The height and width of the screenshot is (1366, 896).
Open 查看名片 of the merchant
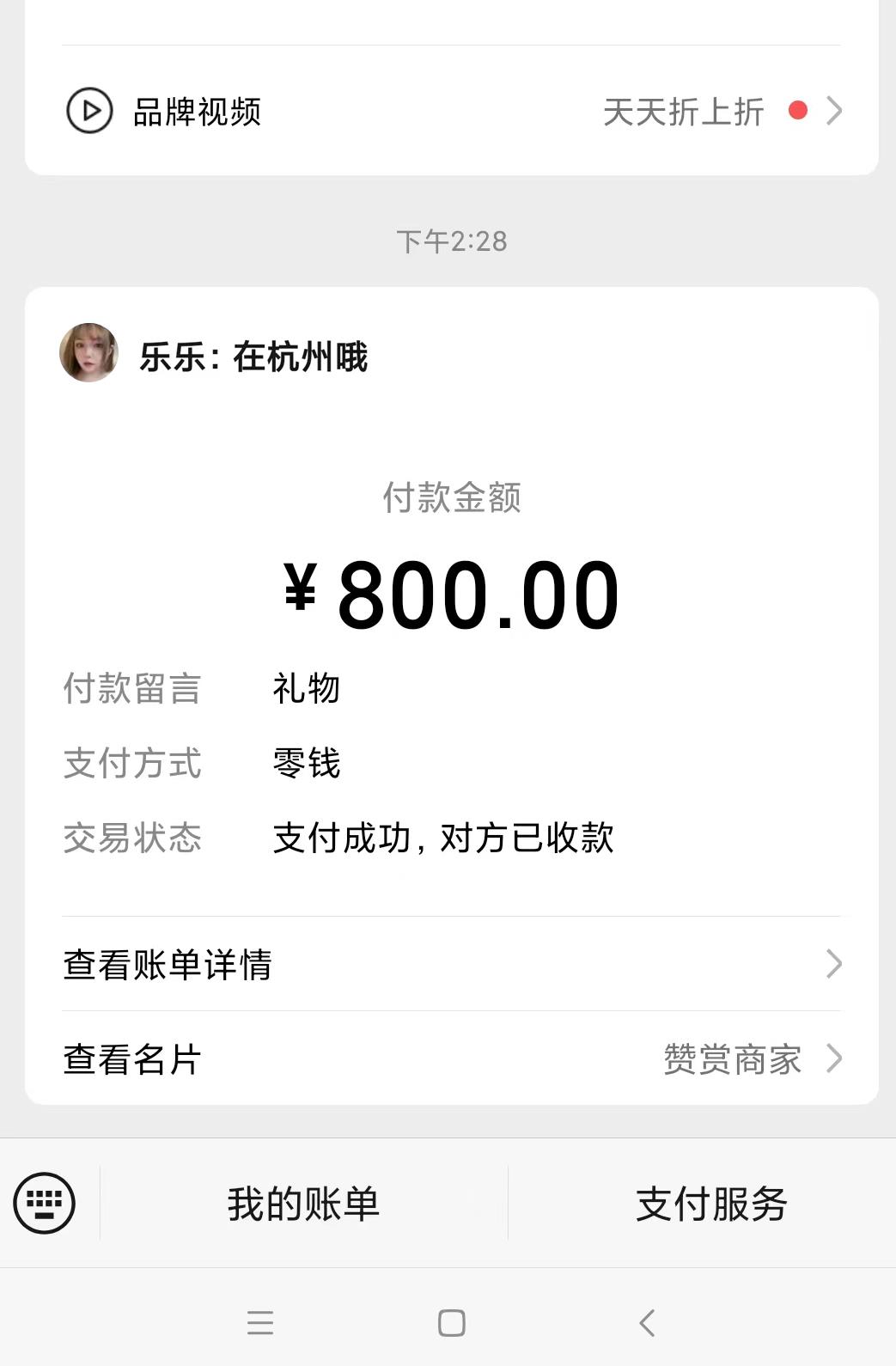pyautogui.click(x=451, y=1058)
